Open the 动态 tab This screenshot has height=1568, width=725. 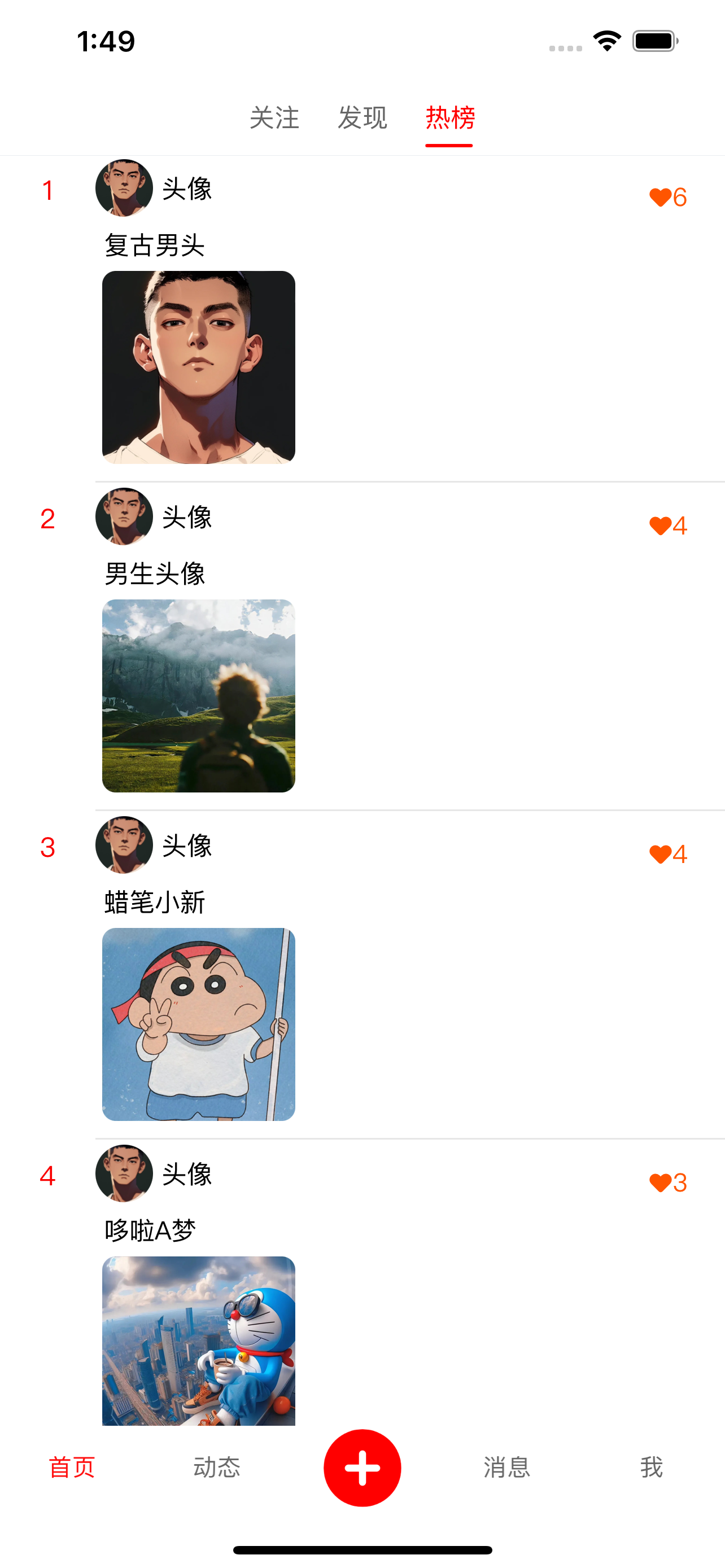pos(217,1467)
